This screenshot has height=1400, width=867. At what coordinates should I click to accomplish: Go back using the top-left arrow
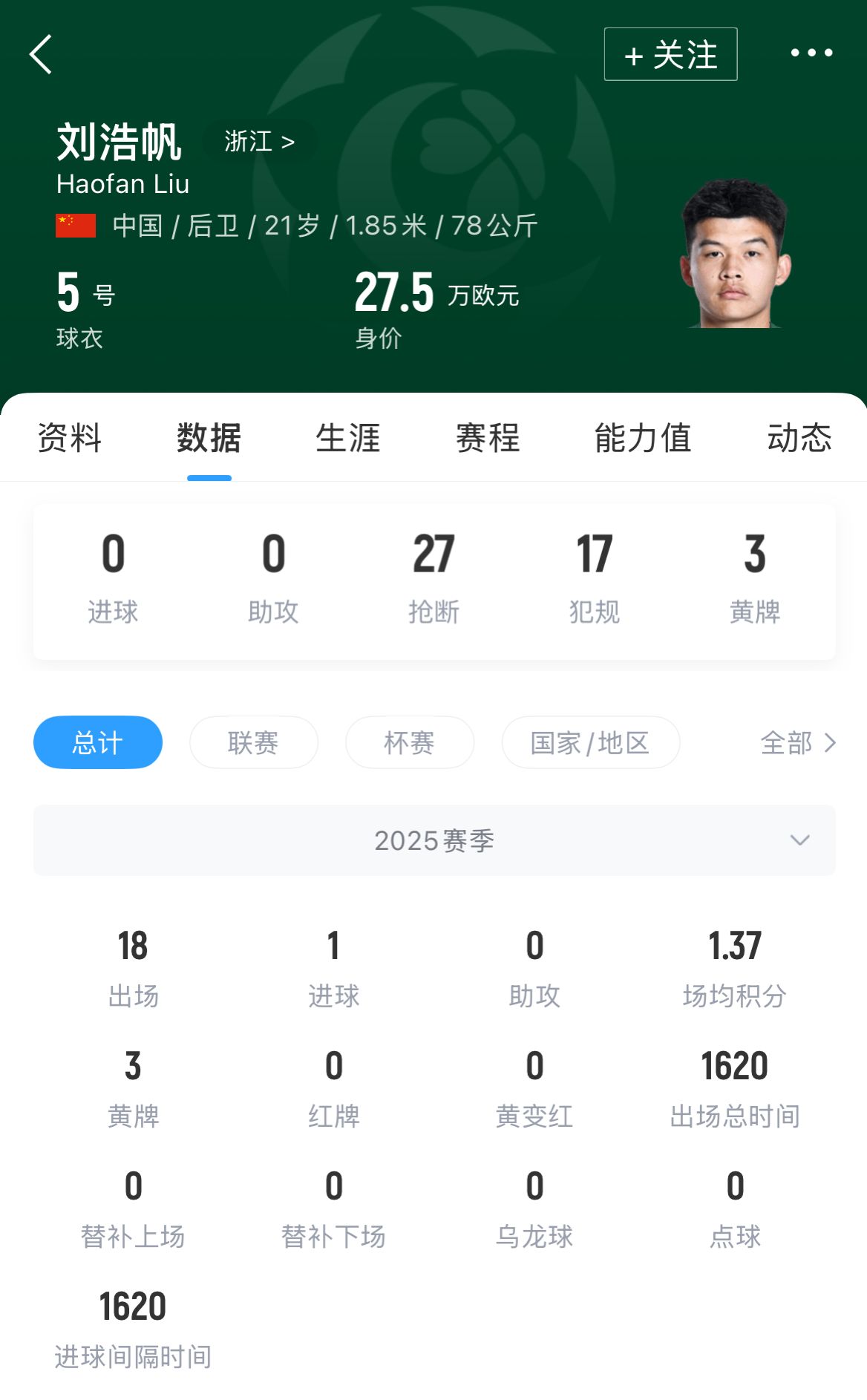pos(41,54)
